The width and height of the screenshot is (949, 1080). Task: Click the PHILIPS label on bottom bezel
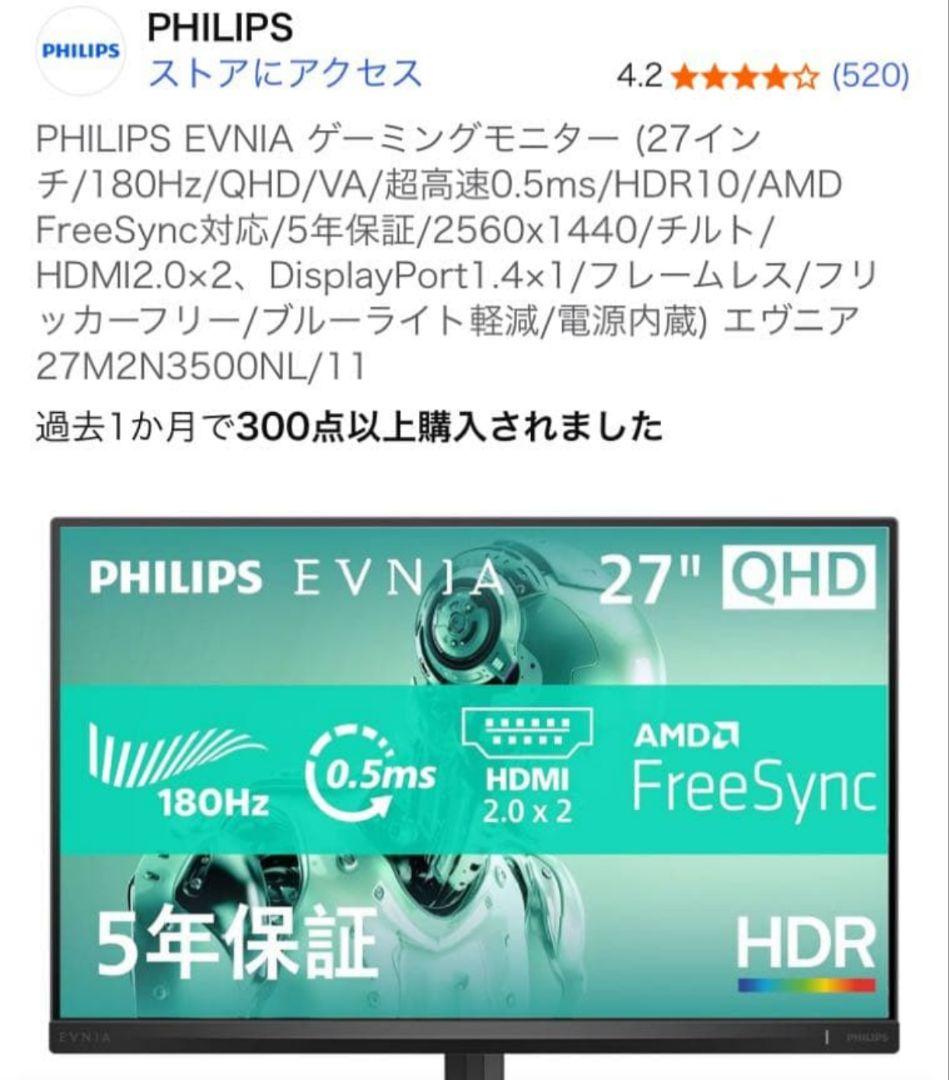868,1038
